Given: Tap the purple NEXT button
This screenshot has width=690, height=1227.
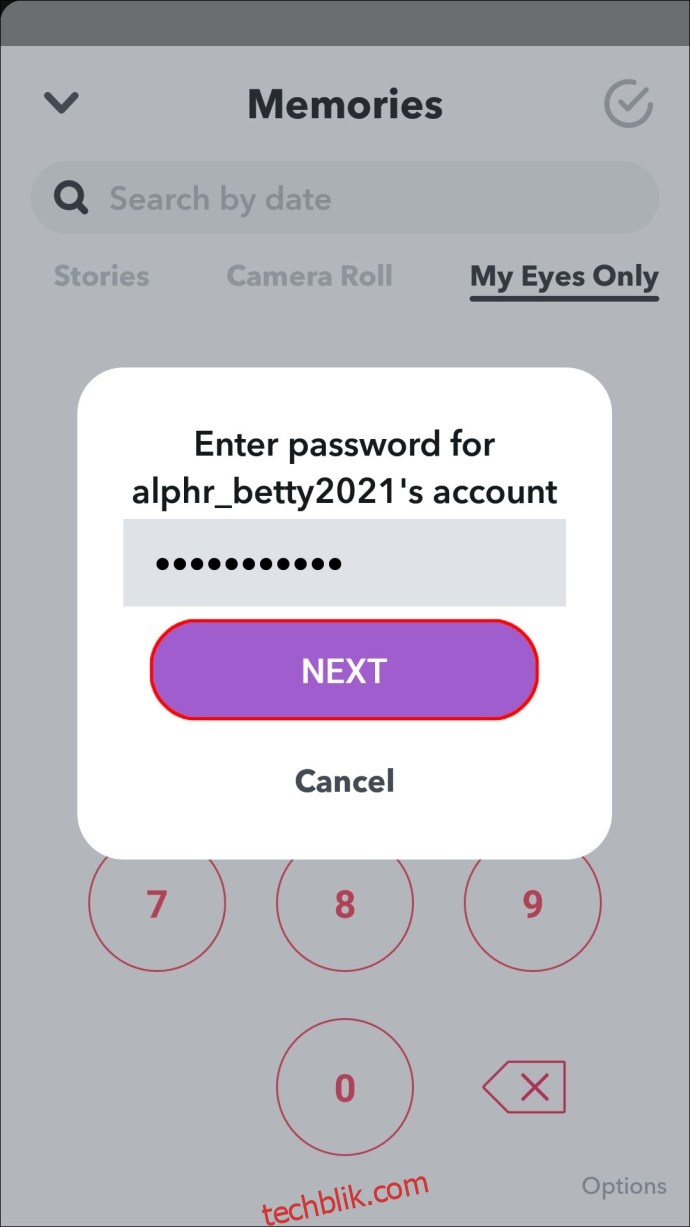Looking at the screenshot, I should (x=344, y=670).
